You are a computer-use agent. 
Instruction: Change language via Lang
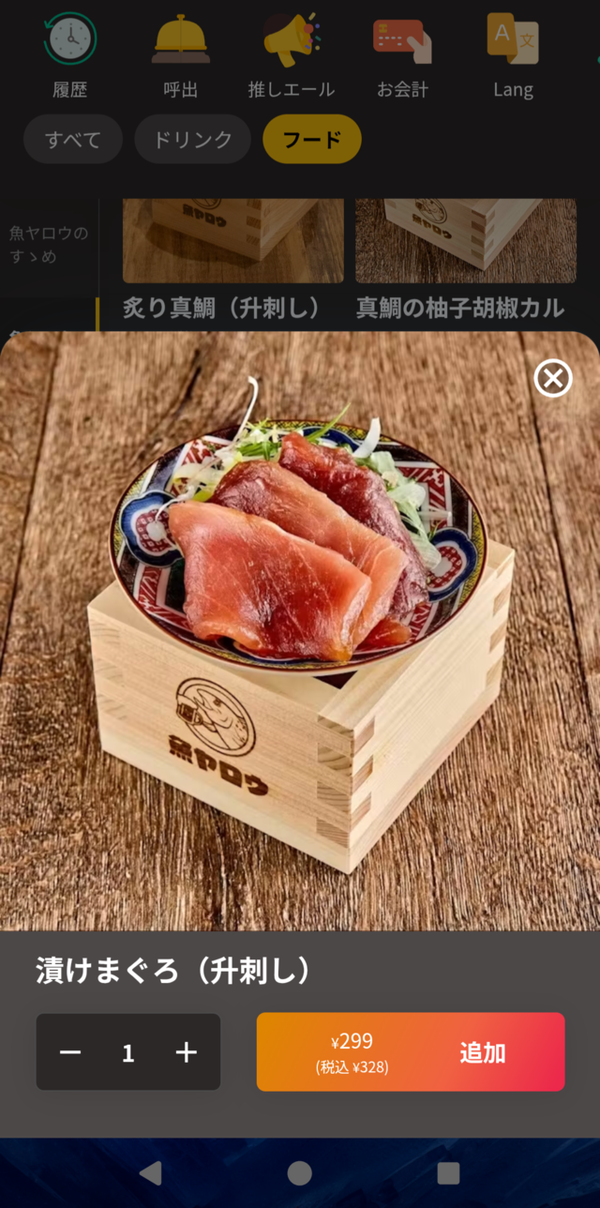(513, 55)
